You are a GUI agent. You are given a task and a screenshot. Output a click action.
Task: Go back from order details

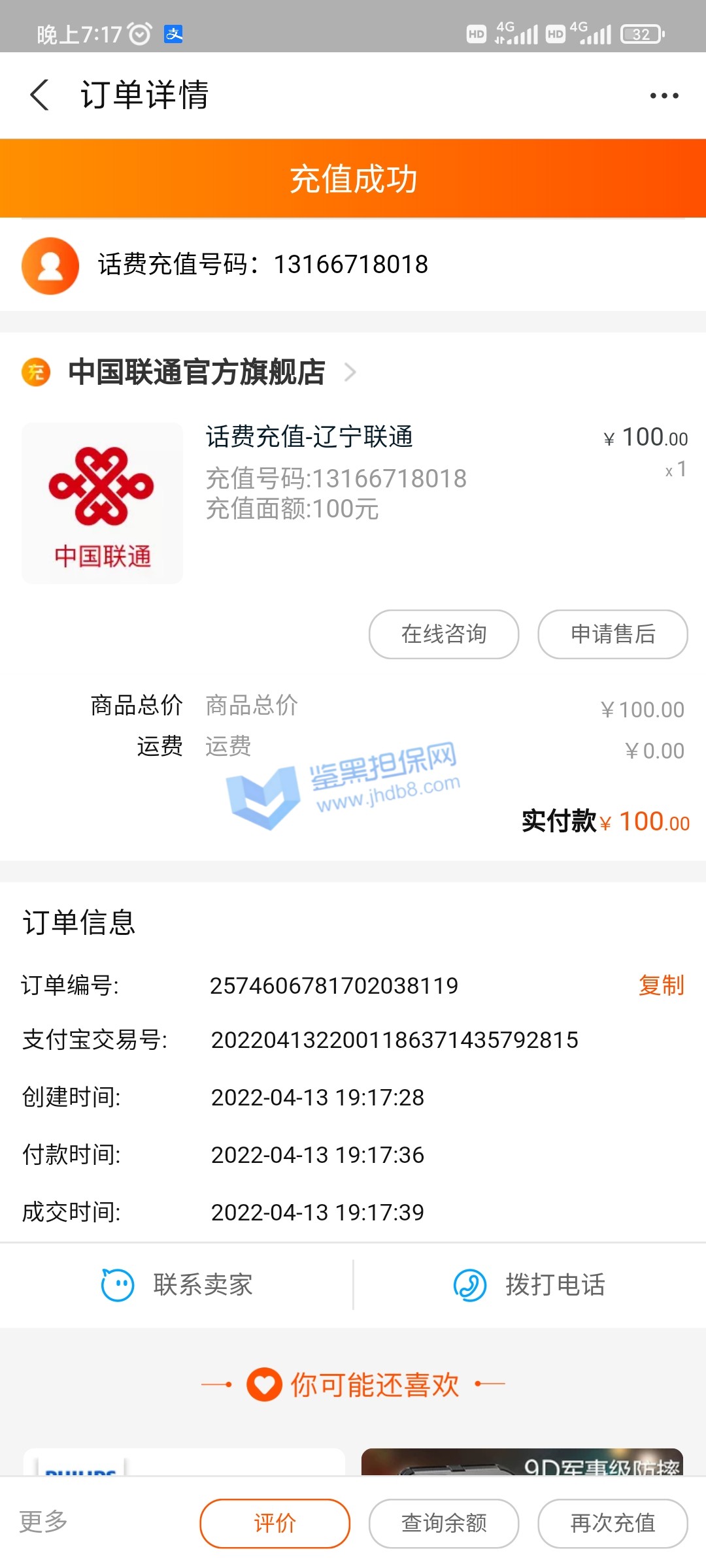click(41, 95)
